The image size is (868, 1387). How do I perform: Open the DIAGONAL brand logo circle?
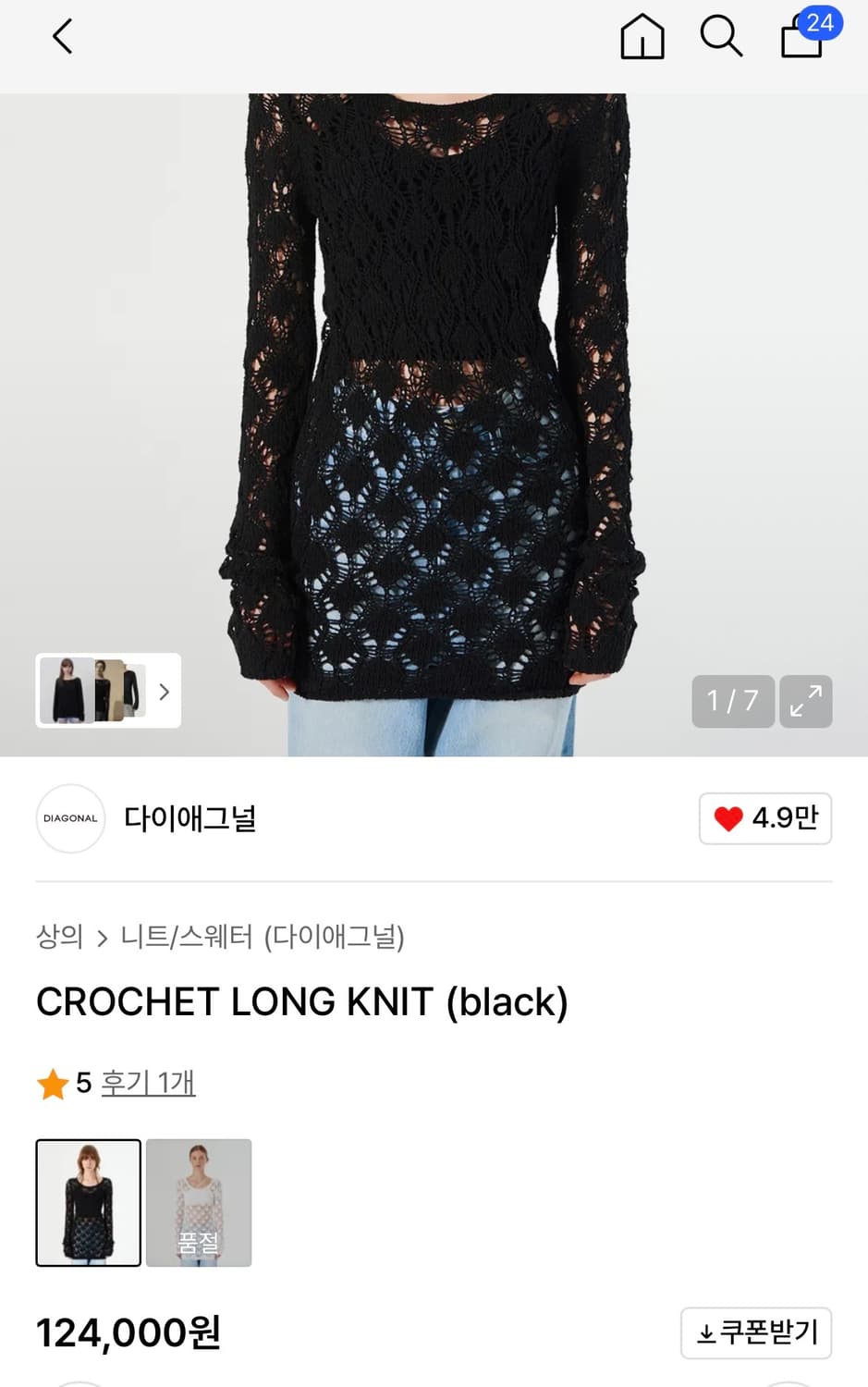pos(70,818)
